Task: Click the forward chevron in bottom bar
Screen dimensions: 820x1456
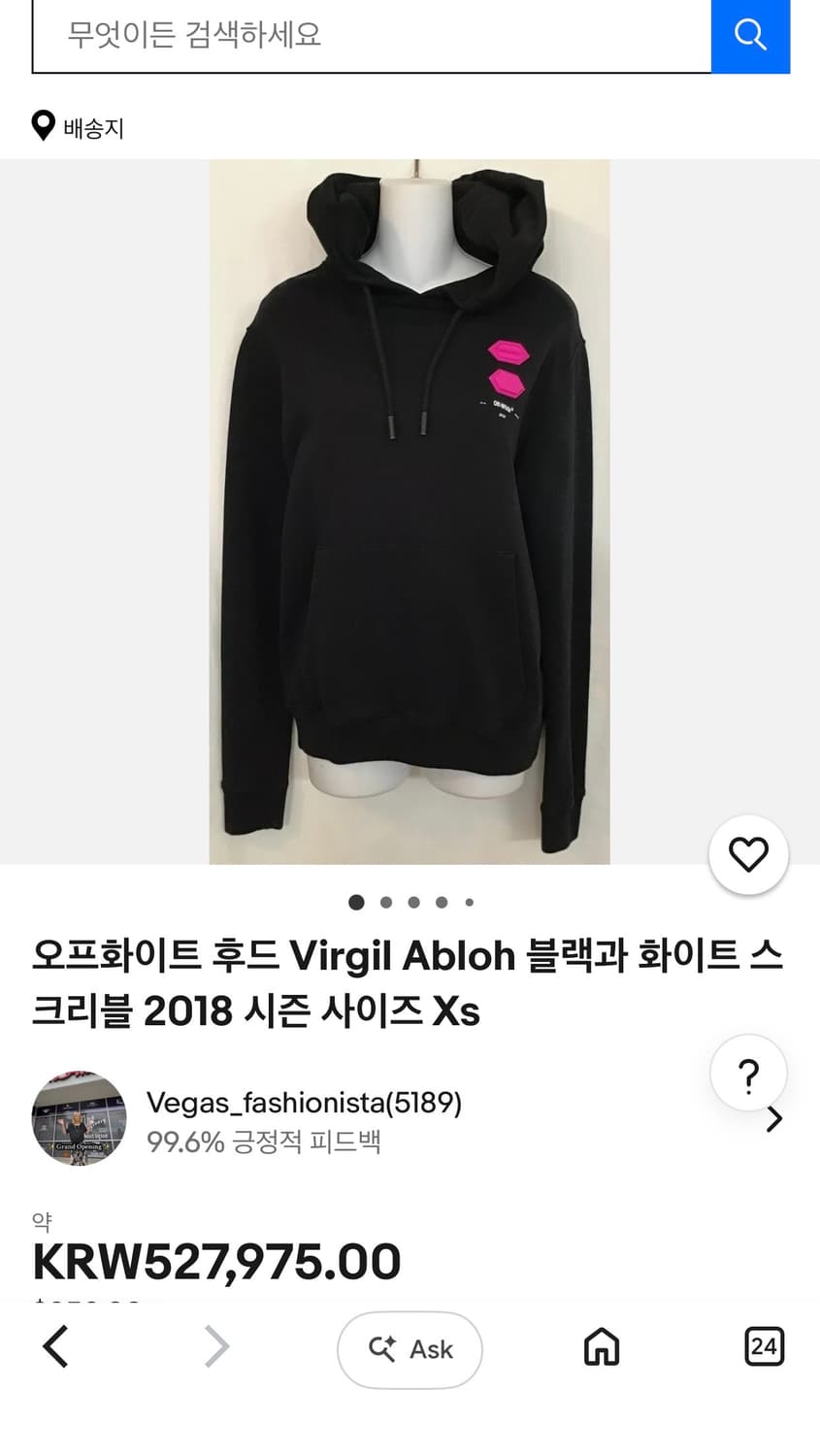Action: tap(215, 1347)
